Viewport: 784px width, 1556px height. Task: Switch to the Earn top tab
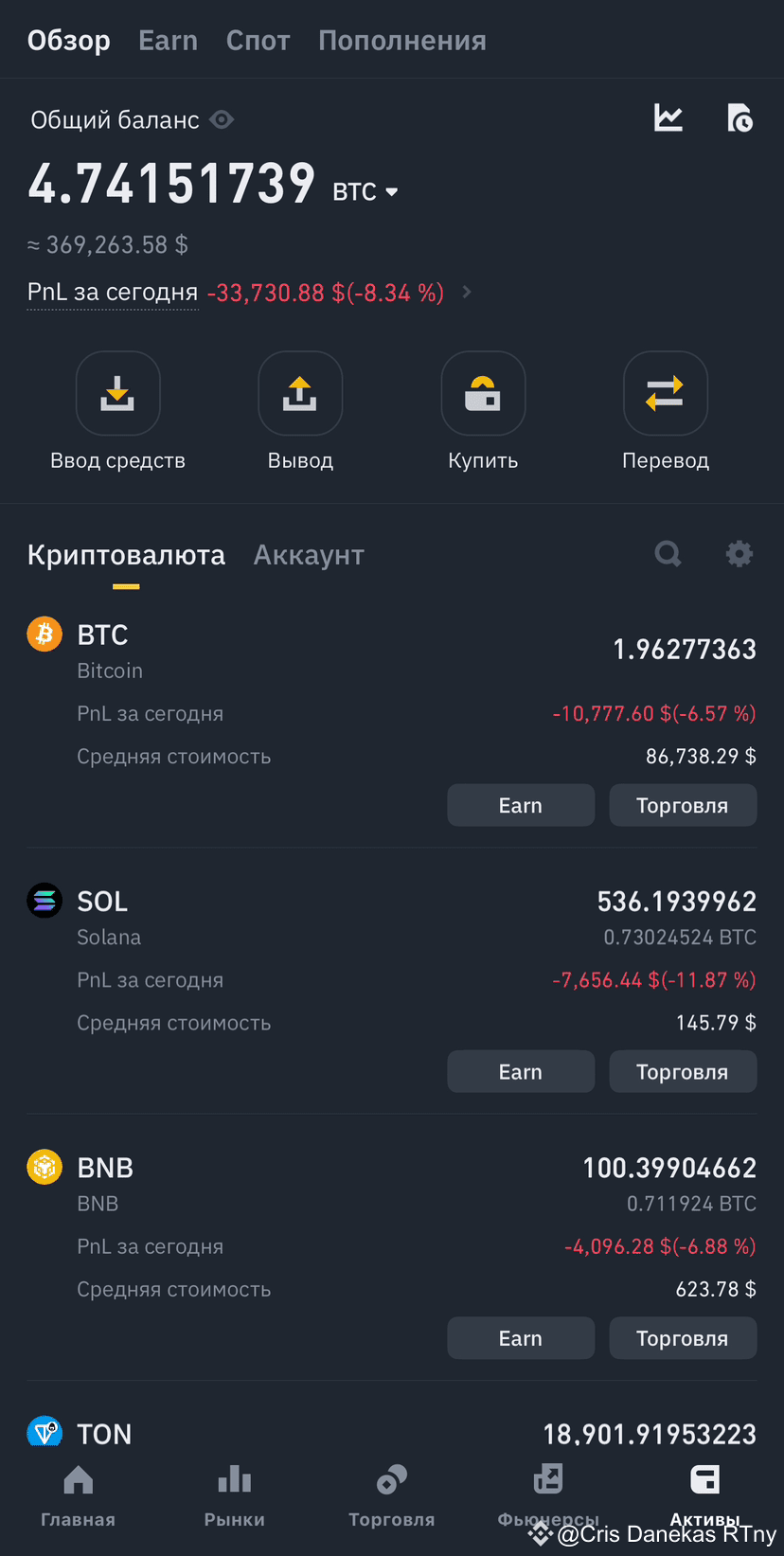[x=168, y=41]
